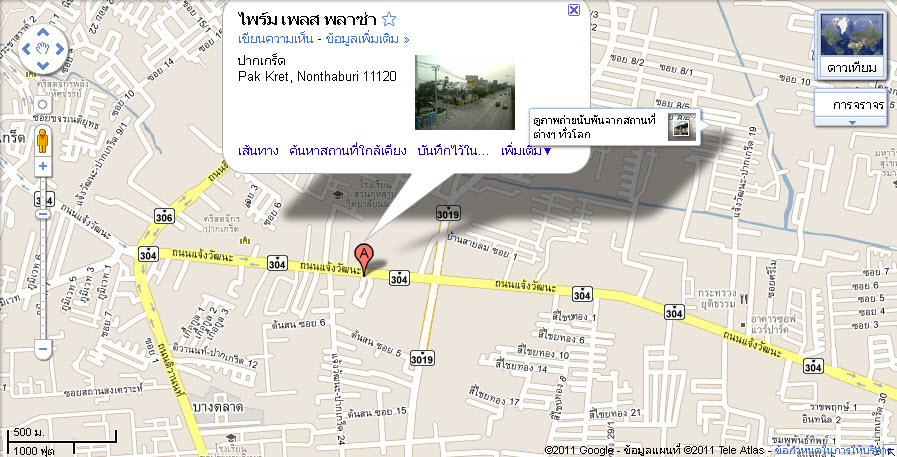Get directions via เส้นทาง link

click(x=258, y=151)
